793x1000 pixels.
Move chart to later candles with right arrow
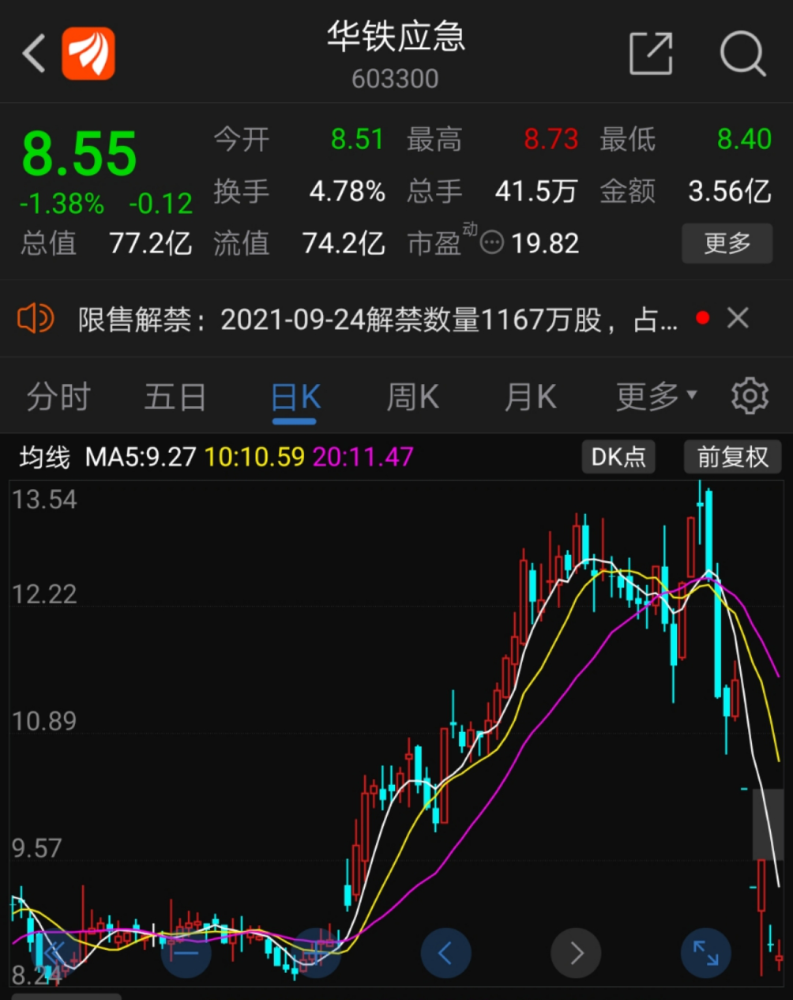coord(576,952)
